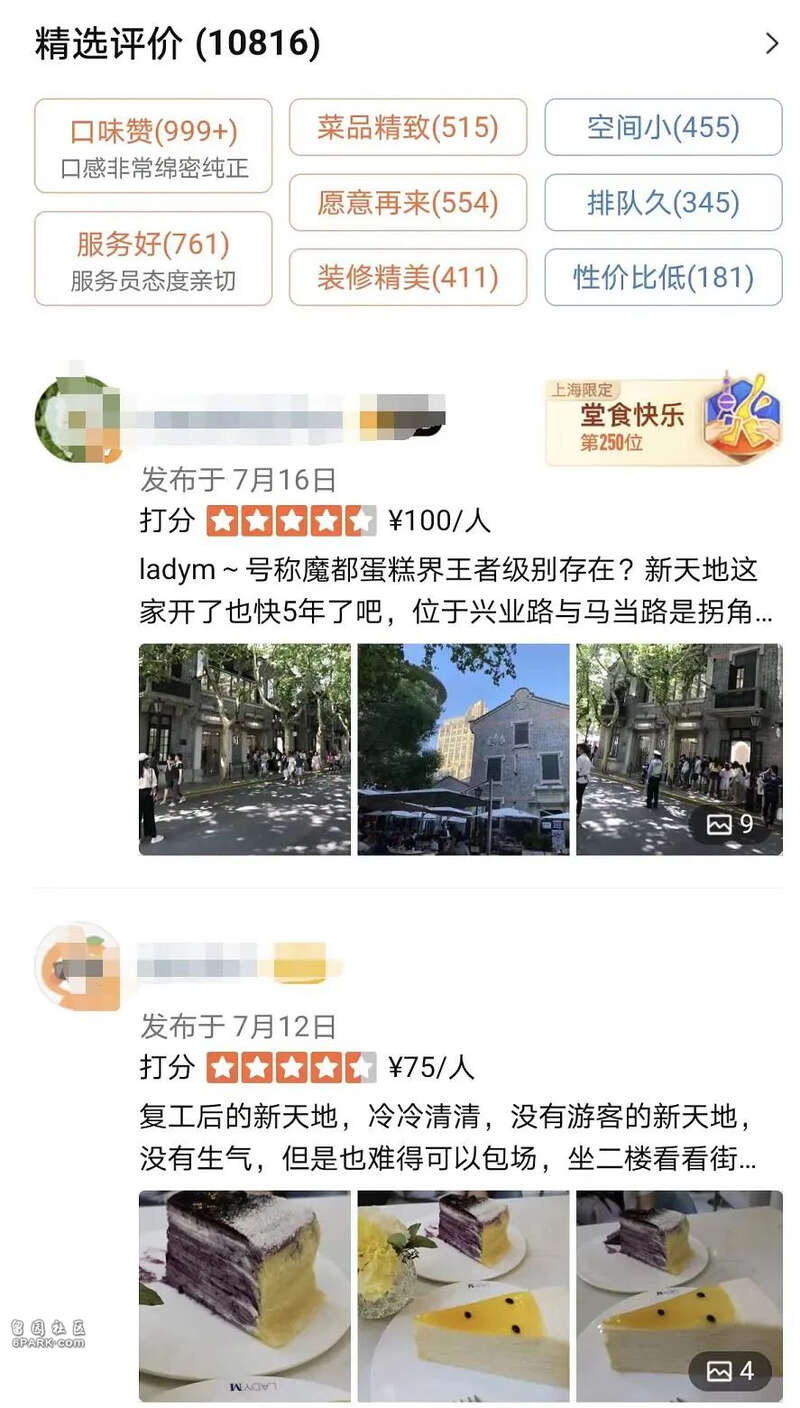Open the purple crepe cake close-up photo
The height and width of the screenshot is (1408, 800).
[245, 1295]
